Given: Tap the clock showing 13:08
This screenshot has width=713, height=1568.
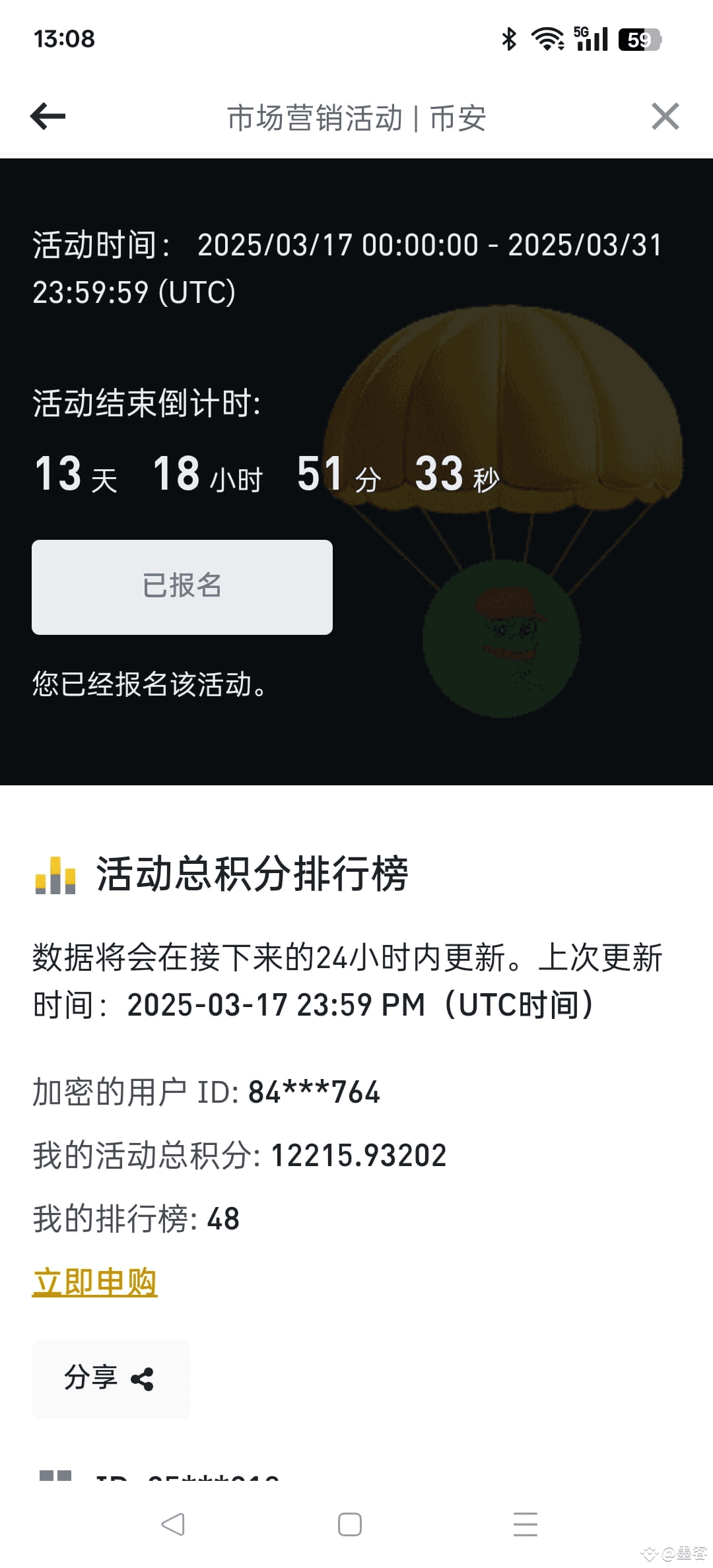Looking at the screenshot, I should 63,40.
